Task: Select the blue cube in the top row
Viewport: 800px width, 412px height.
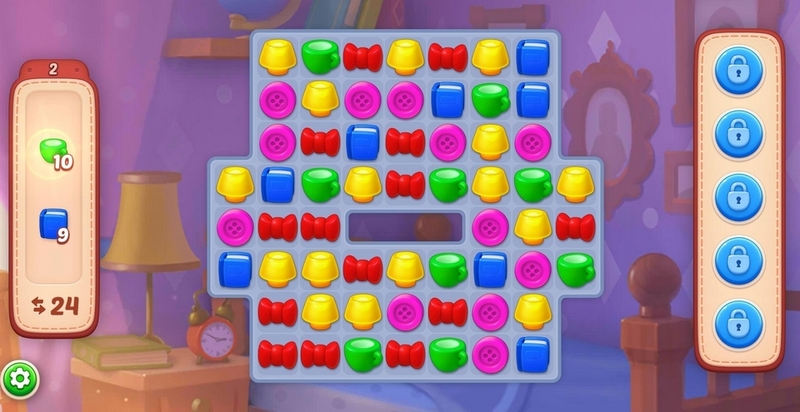Action: (x=533, y=56)
